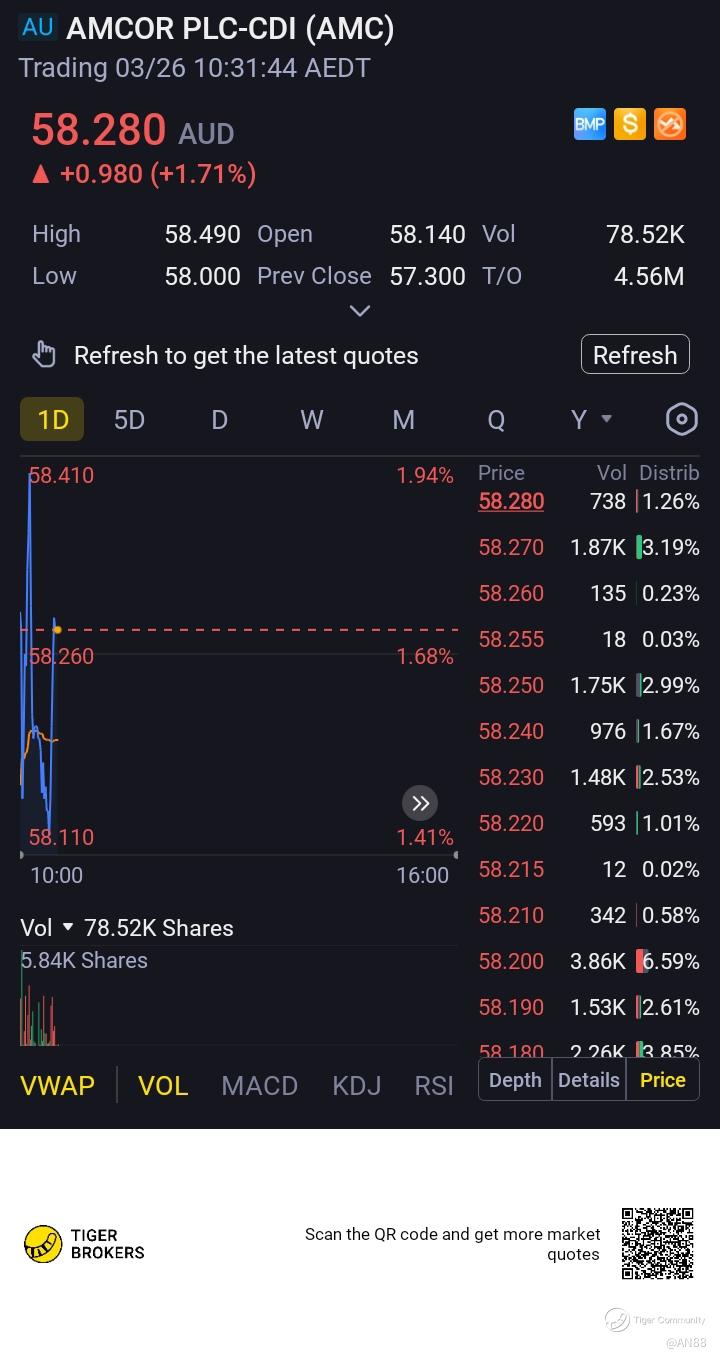This screenshot has height=1359, width=720.
Task: Tap the BMP badge icon
Action: pyautogui.click(x=589, y=124)
